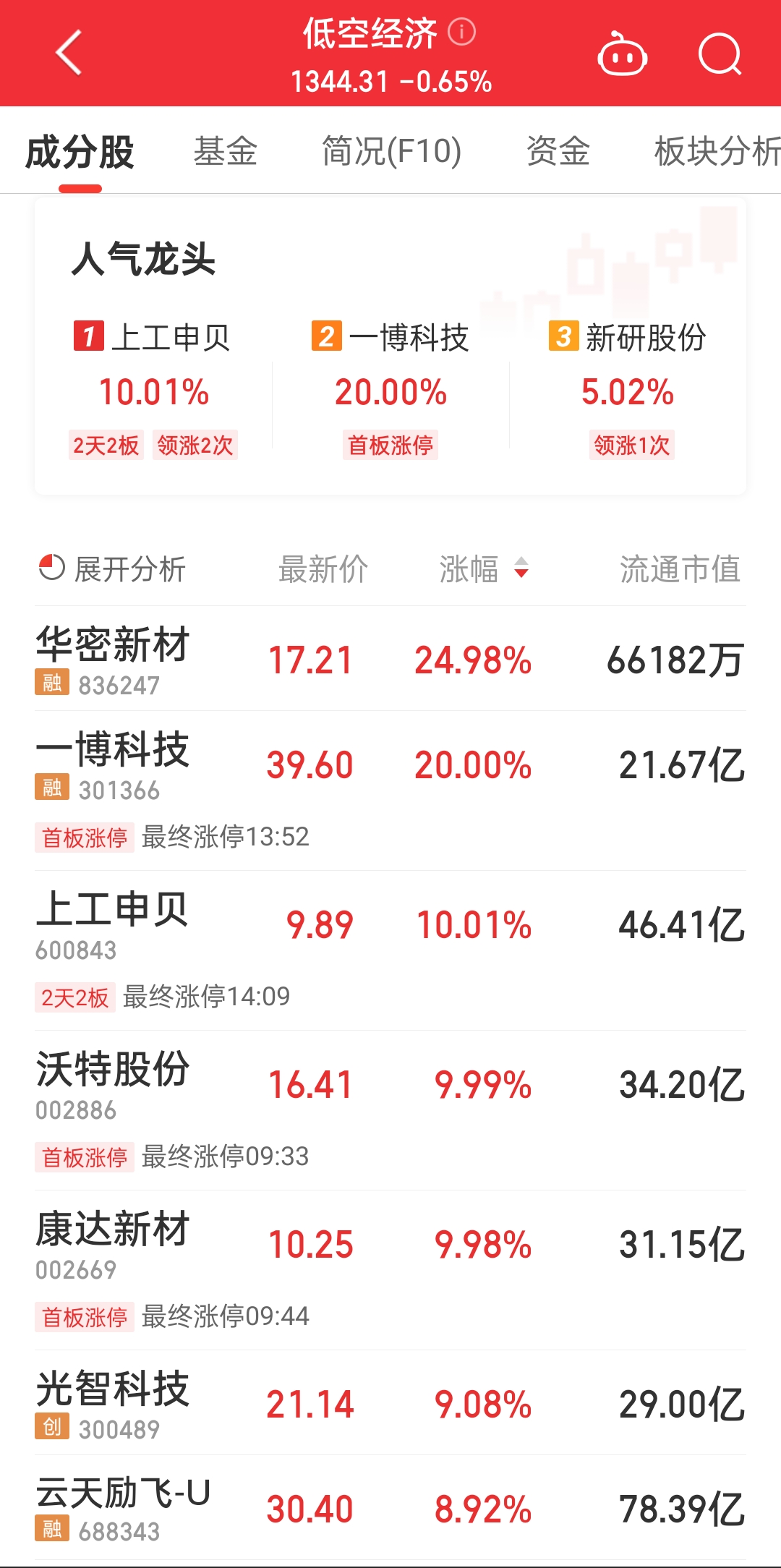This screenshot has width=781, height=1568.
Task: Open the 简况(F10) tab
Action: coord(390,151)
